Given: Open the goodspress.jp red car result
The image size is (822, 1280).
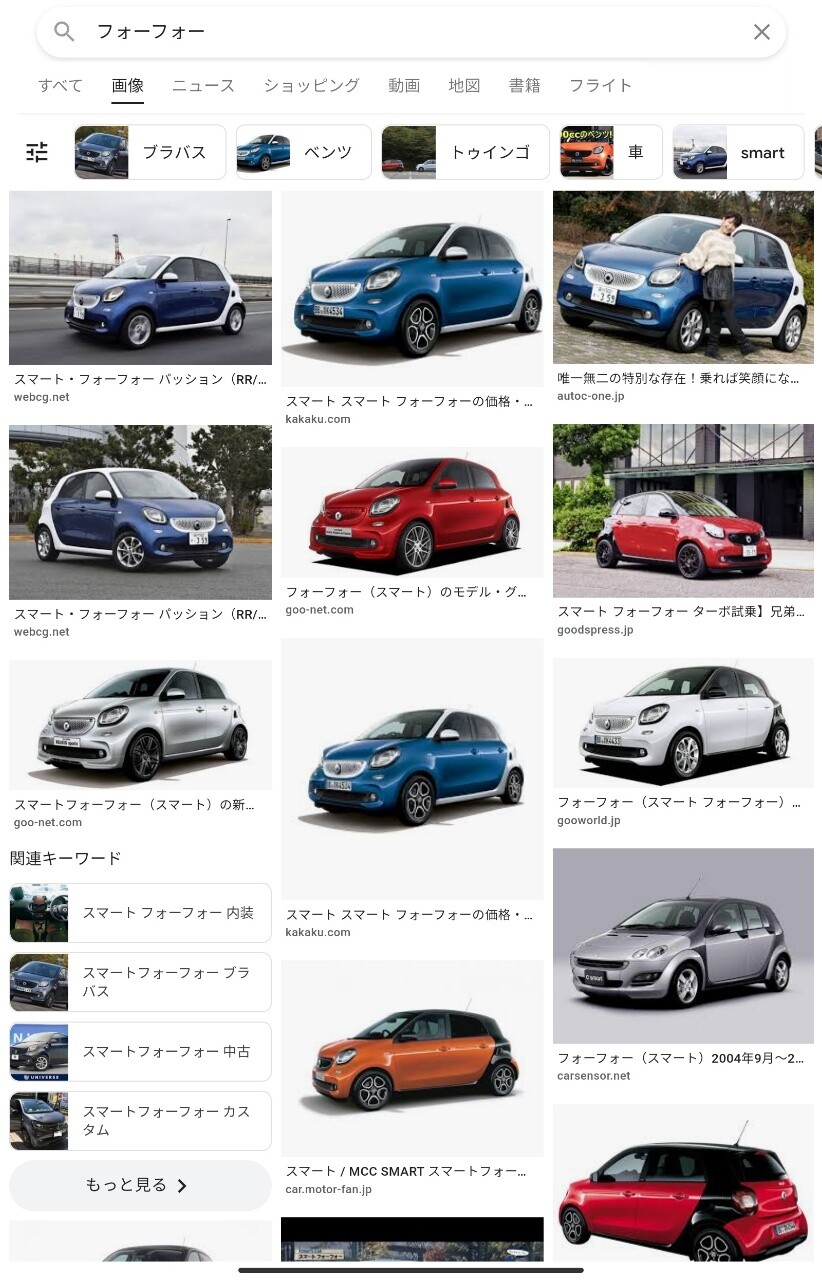Looking at the screenshot, I should [683, 511].
